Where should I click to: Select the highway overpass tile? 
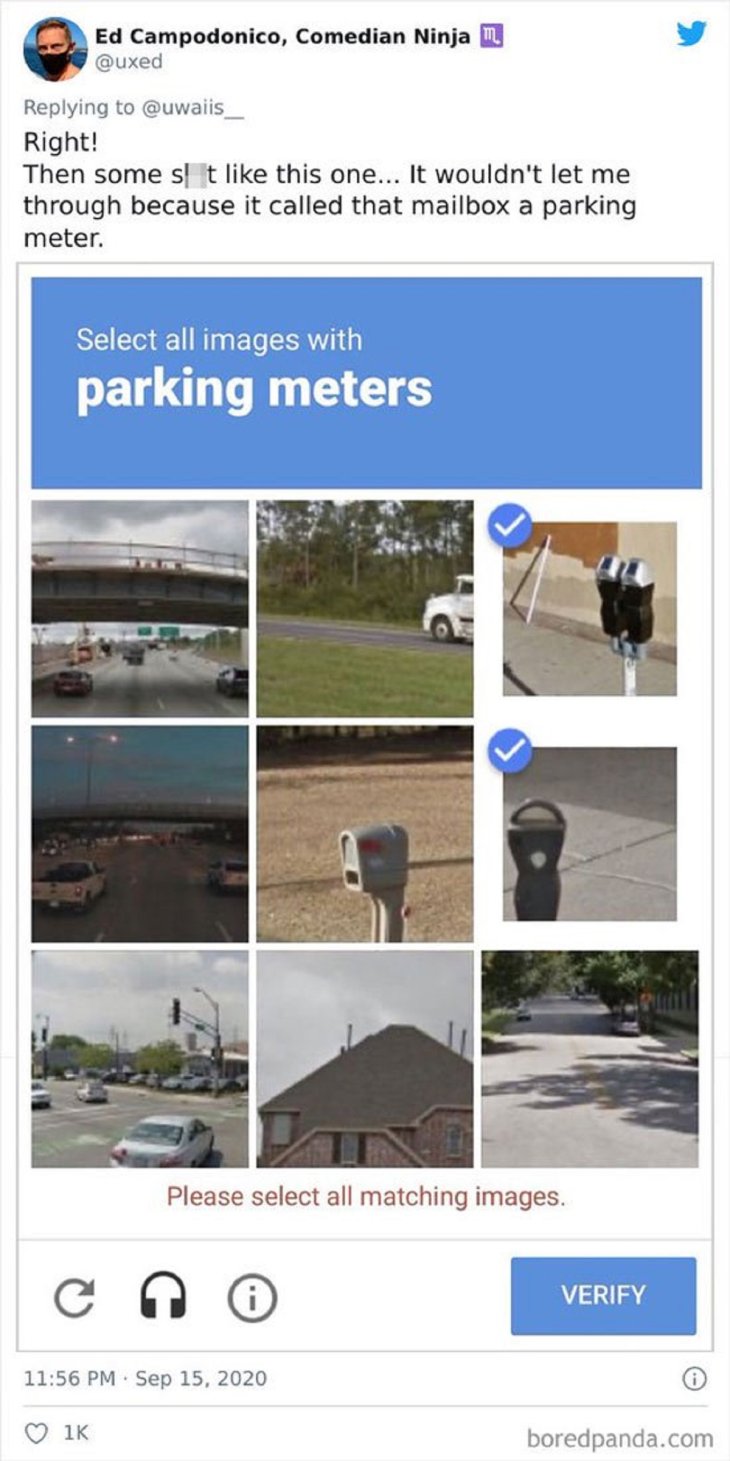[140, 605]
